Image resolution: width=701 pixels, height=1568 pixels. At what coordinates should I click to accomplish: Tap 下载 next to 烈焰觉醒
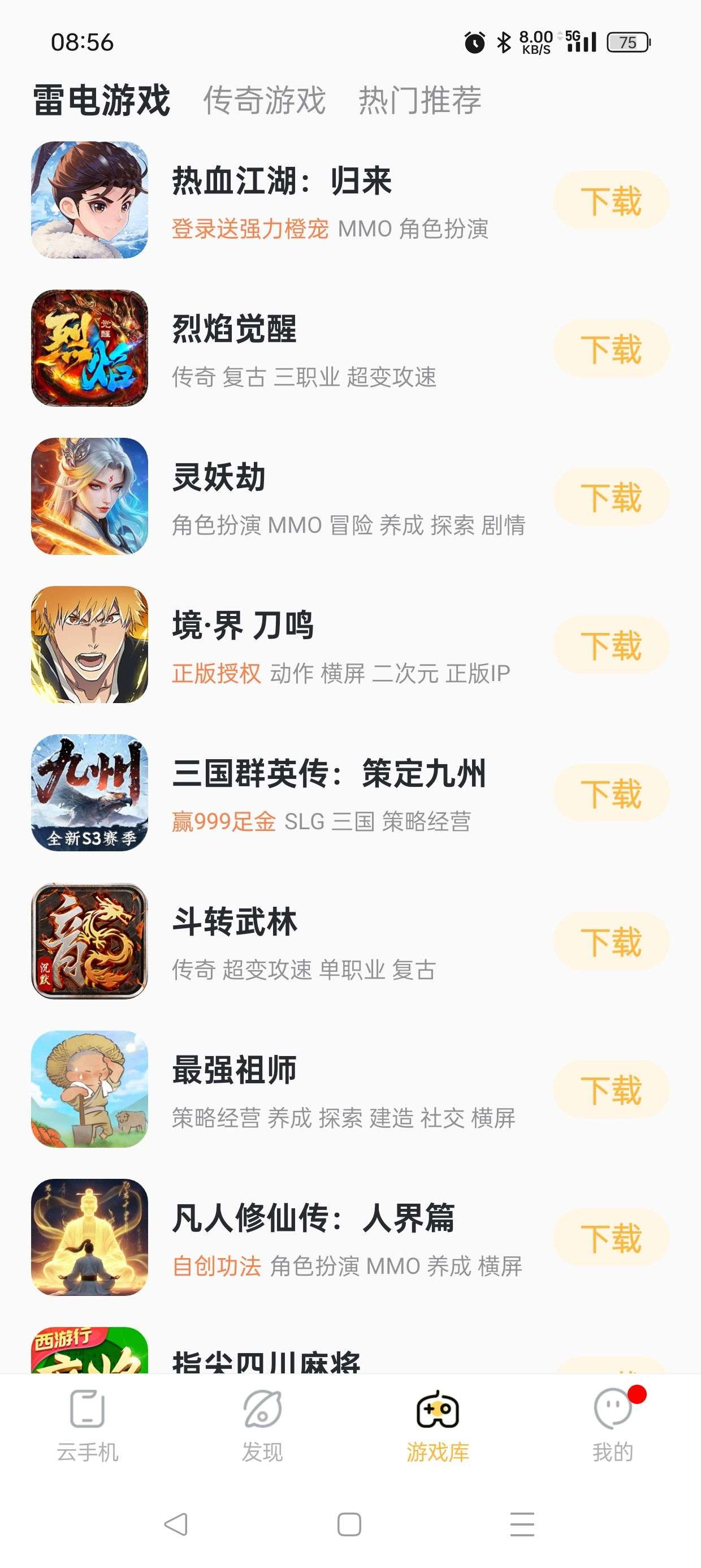pyautogui.click(x=611, y=349)
